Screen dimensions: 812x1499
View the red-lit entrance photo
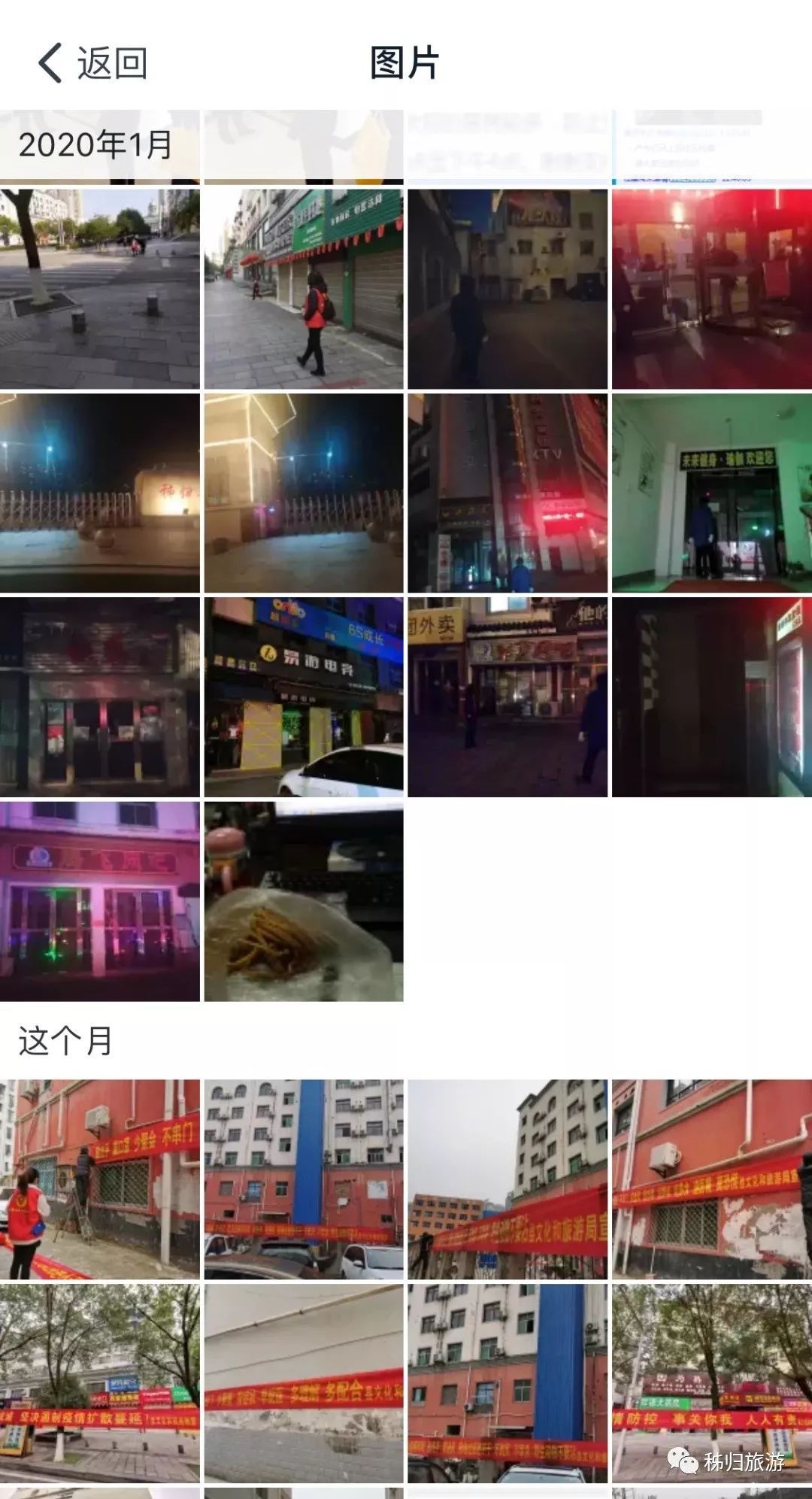tap(712, 289)
